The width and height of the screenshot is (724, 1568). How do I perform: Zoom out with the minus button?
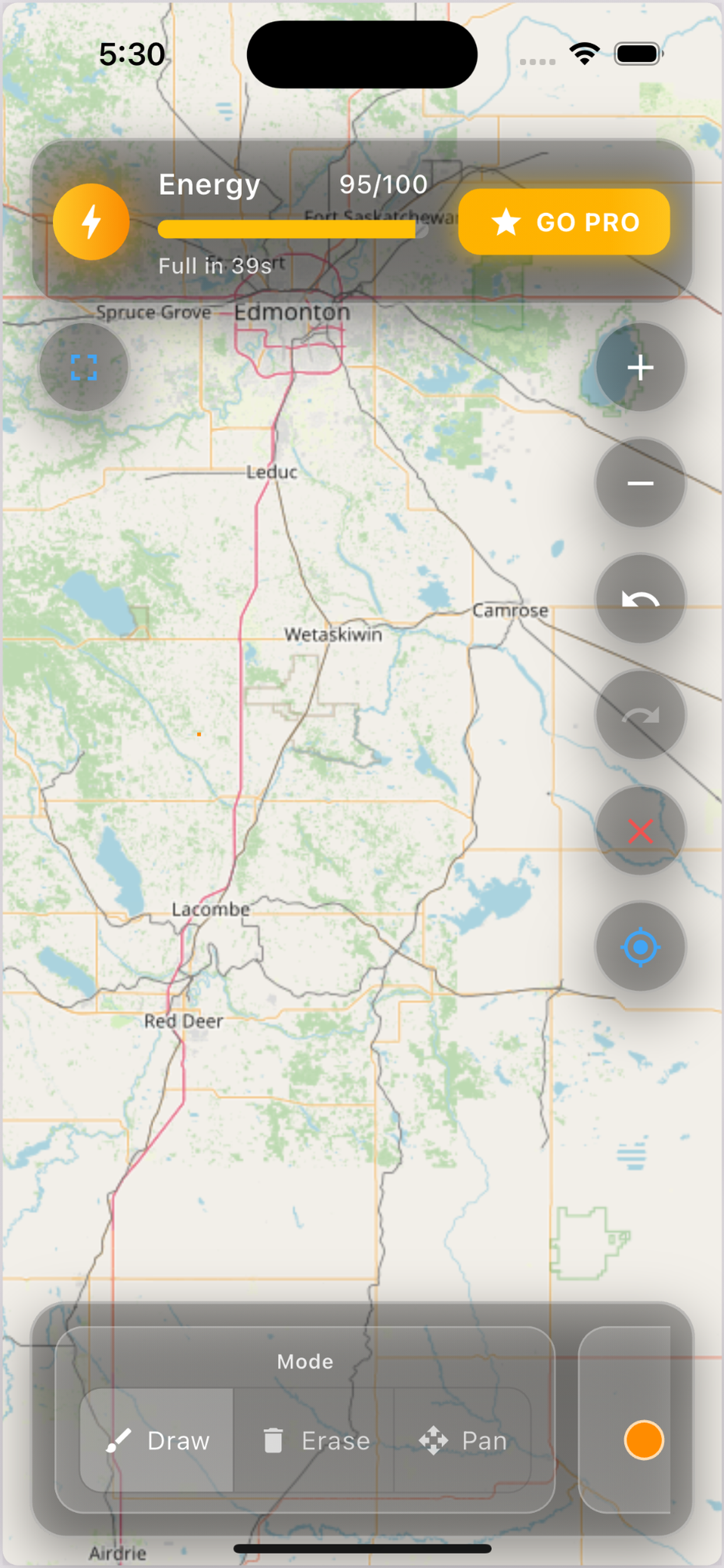(x=640, y=484)
